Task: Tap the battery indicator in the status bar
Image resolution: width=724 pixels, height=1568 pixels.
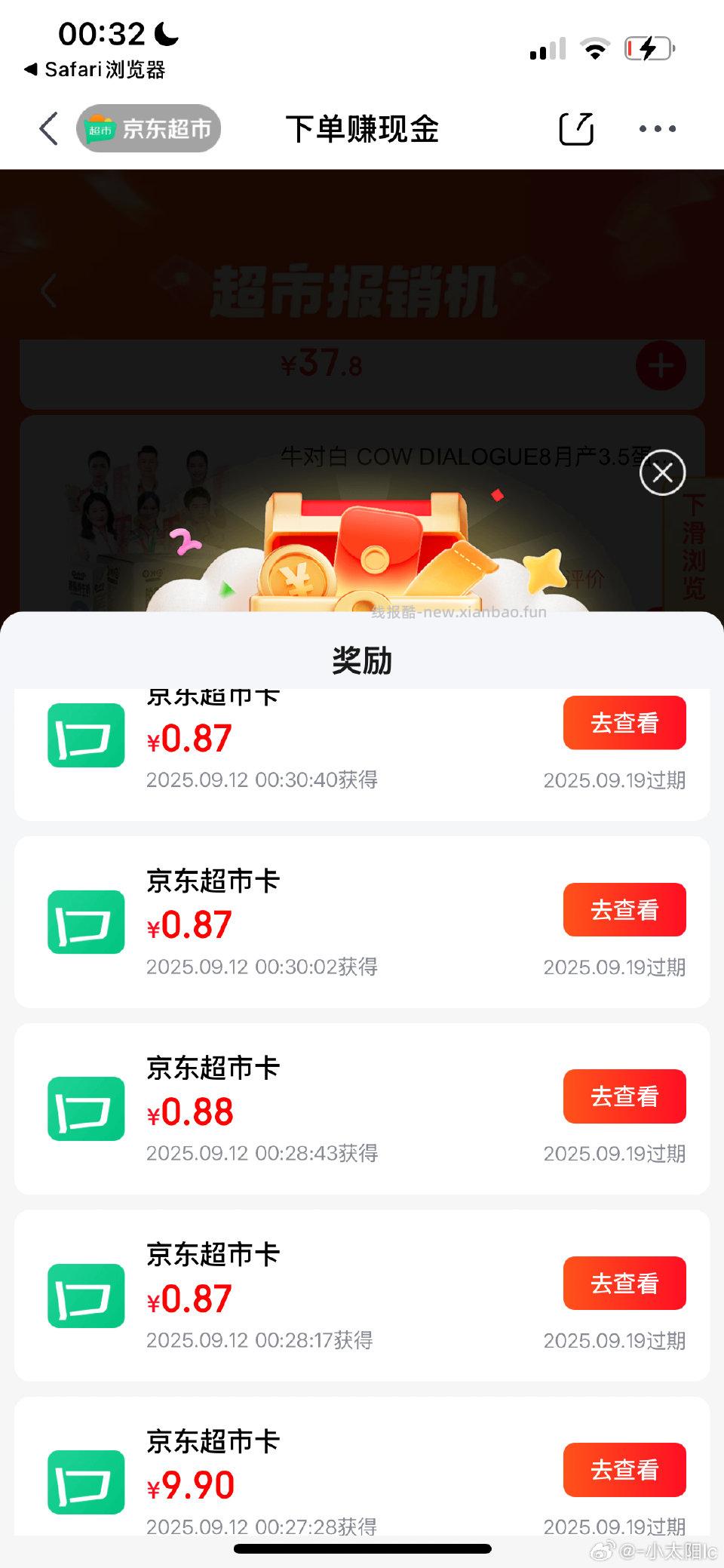Action: pos(647,47)
